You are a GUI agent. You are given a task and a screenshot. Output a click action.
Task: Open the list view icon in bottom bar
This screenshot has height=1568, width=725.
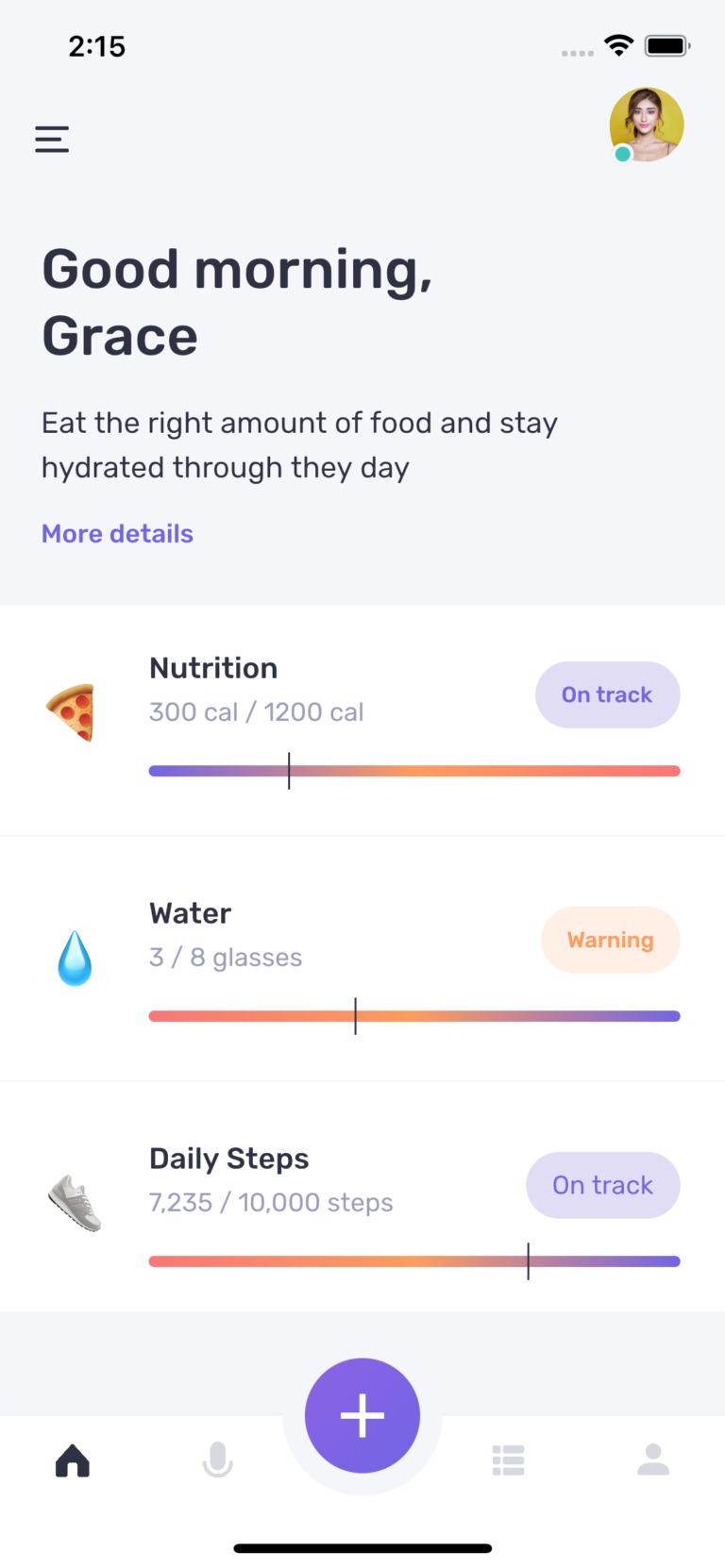point(508,1460)
